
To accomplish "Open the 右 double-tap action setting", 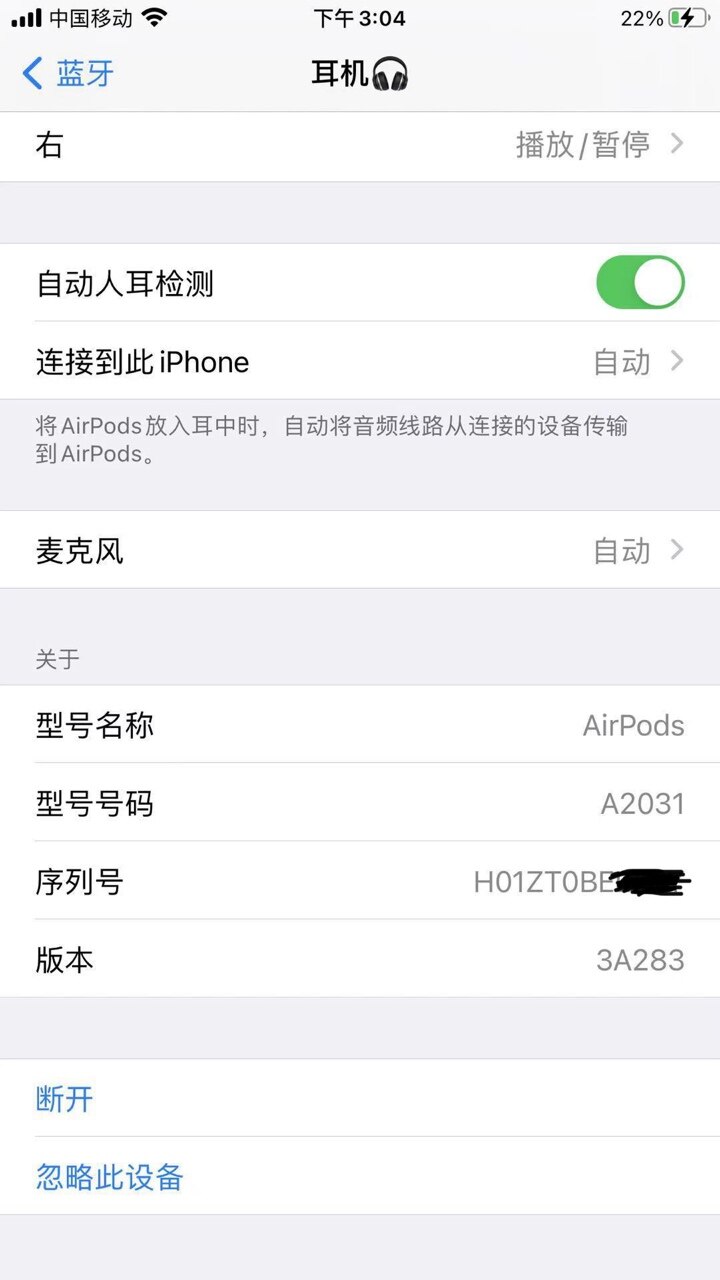I will tap(360, 146).
